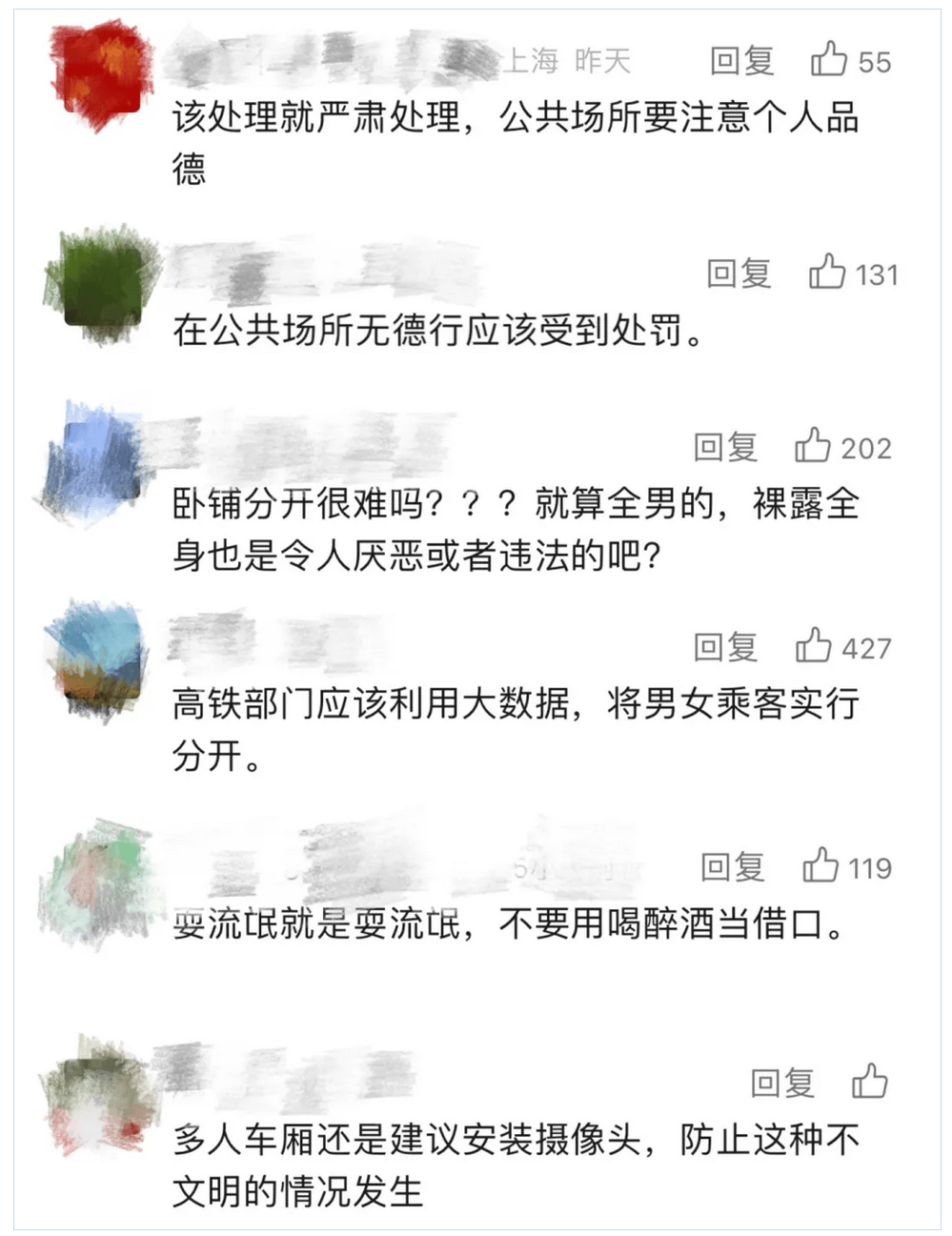952x1236 pixels.
Task: Reply to the comment starting 该处理就严肃处理
Action: click(x=741, y=62)
